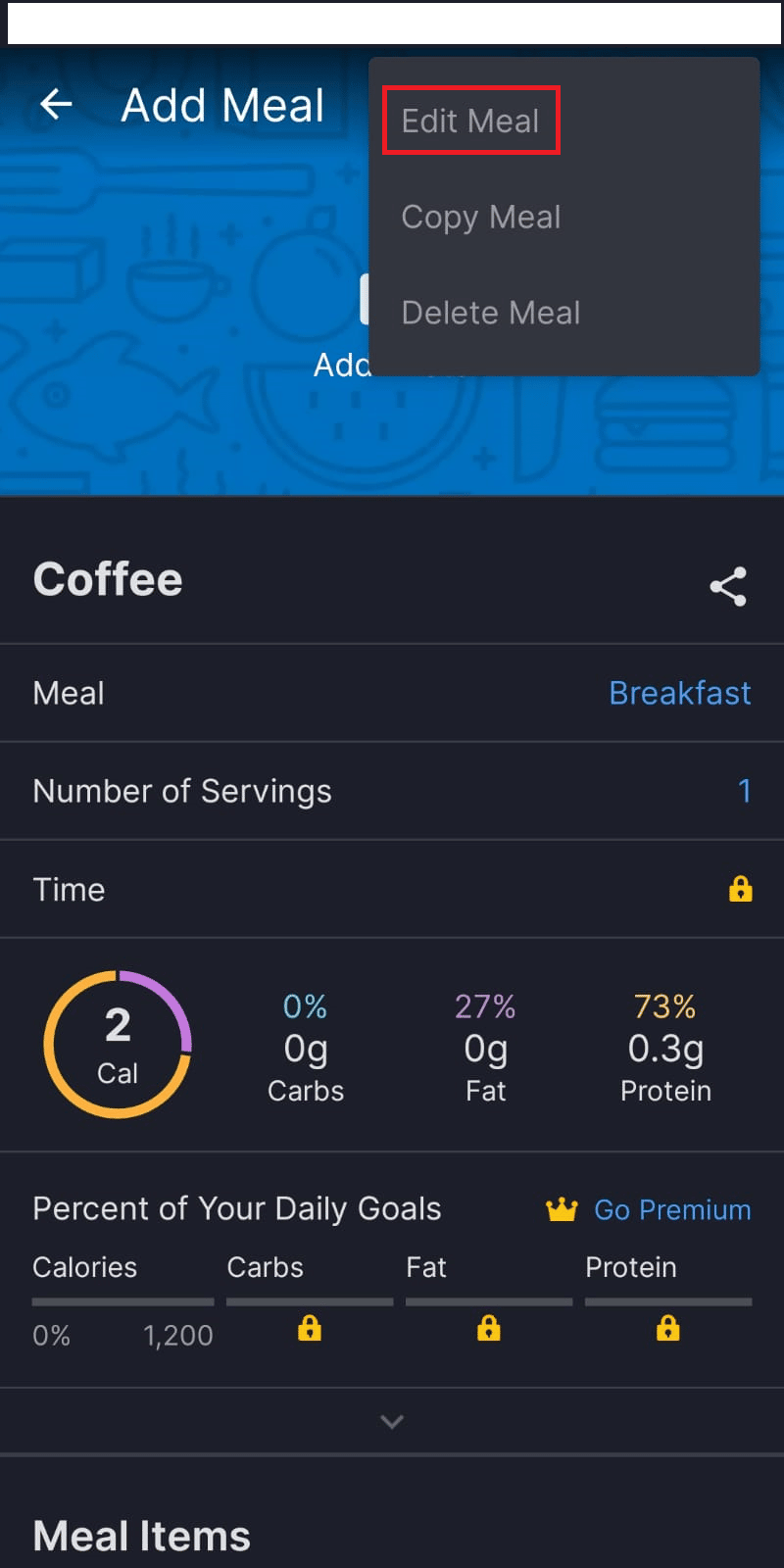Tap the locked Protein goal

(668, 1328)
